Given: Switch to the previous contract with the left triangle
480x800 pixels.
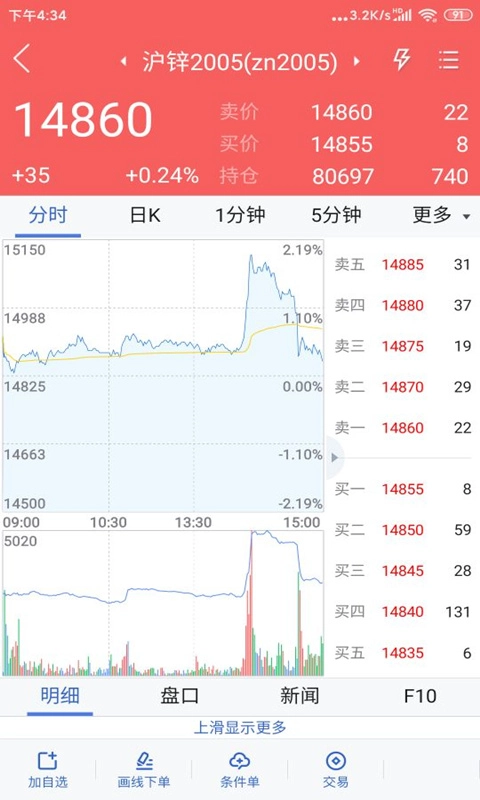Looking at the screenshot, I should coord(123,62).
